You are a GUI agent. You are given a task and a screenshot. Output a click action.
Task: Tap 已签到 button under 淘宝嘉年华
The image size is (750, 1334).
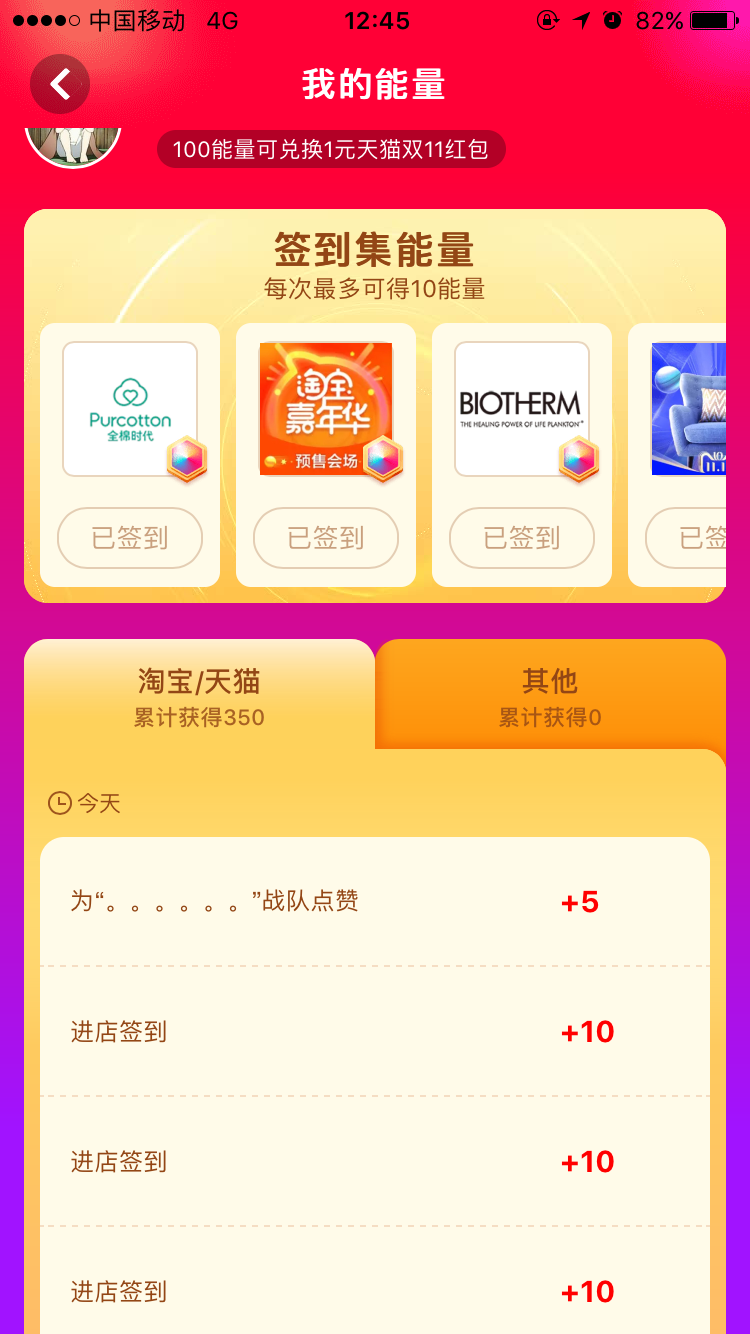click(x=326, y=538)
